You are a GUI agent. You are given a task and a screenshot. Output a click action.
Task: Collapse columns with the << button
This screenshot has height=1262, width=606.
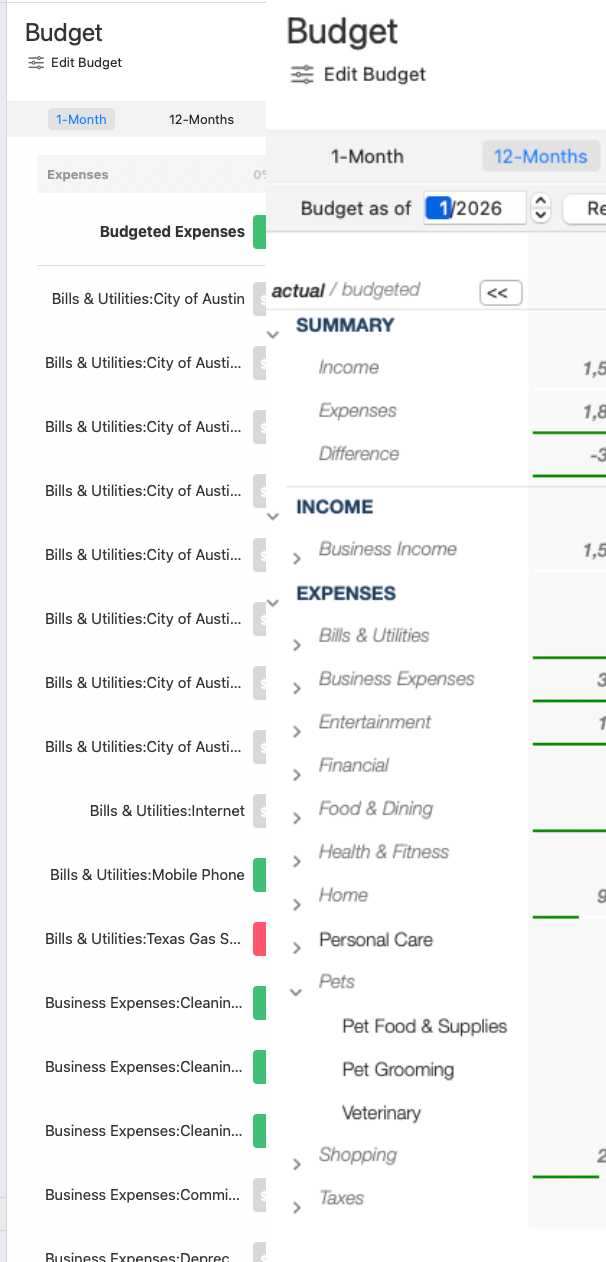tap(500, 292)
